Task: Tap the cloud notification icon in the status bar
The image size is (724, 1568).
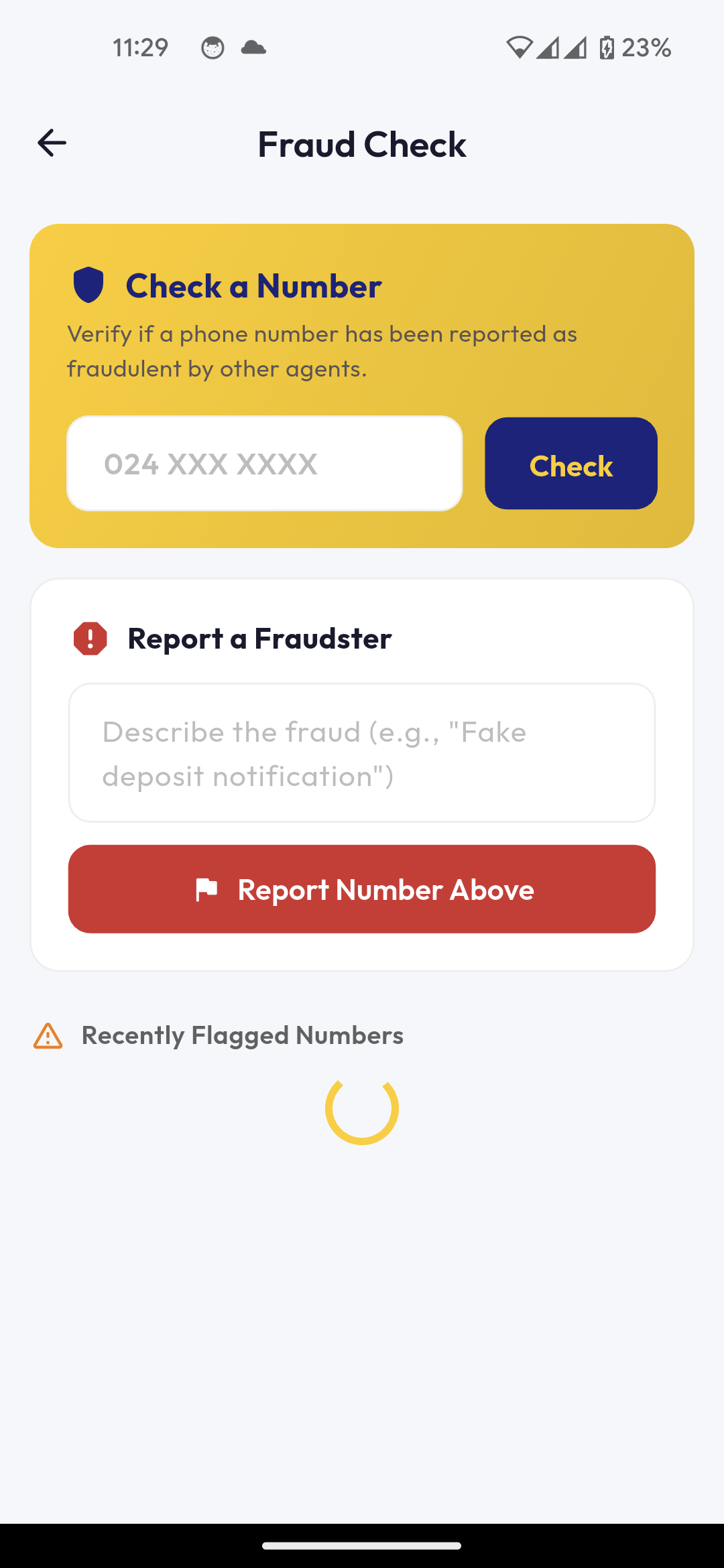Action: tap(254, 47)
